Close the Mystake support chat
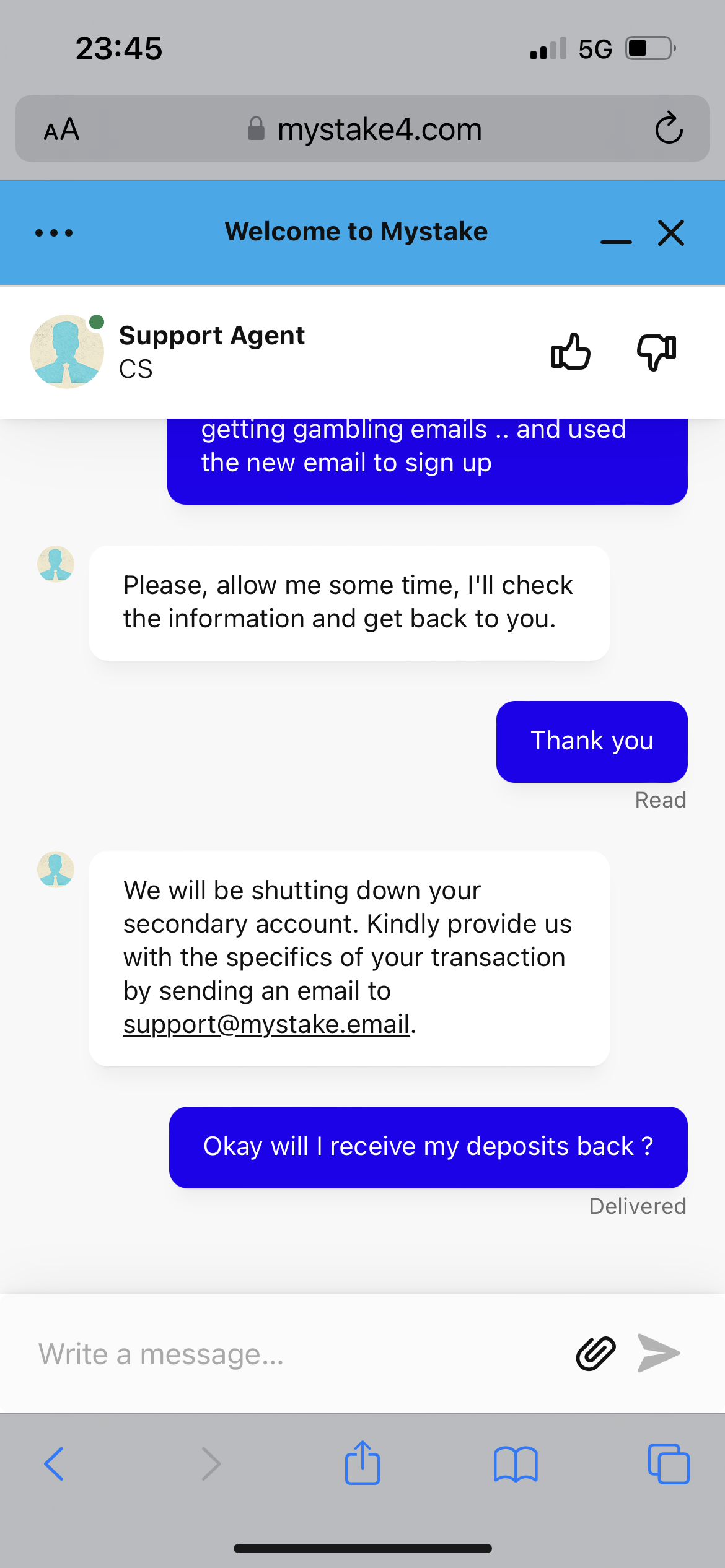 (x=671, y=233)
